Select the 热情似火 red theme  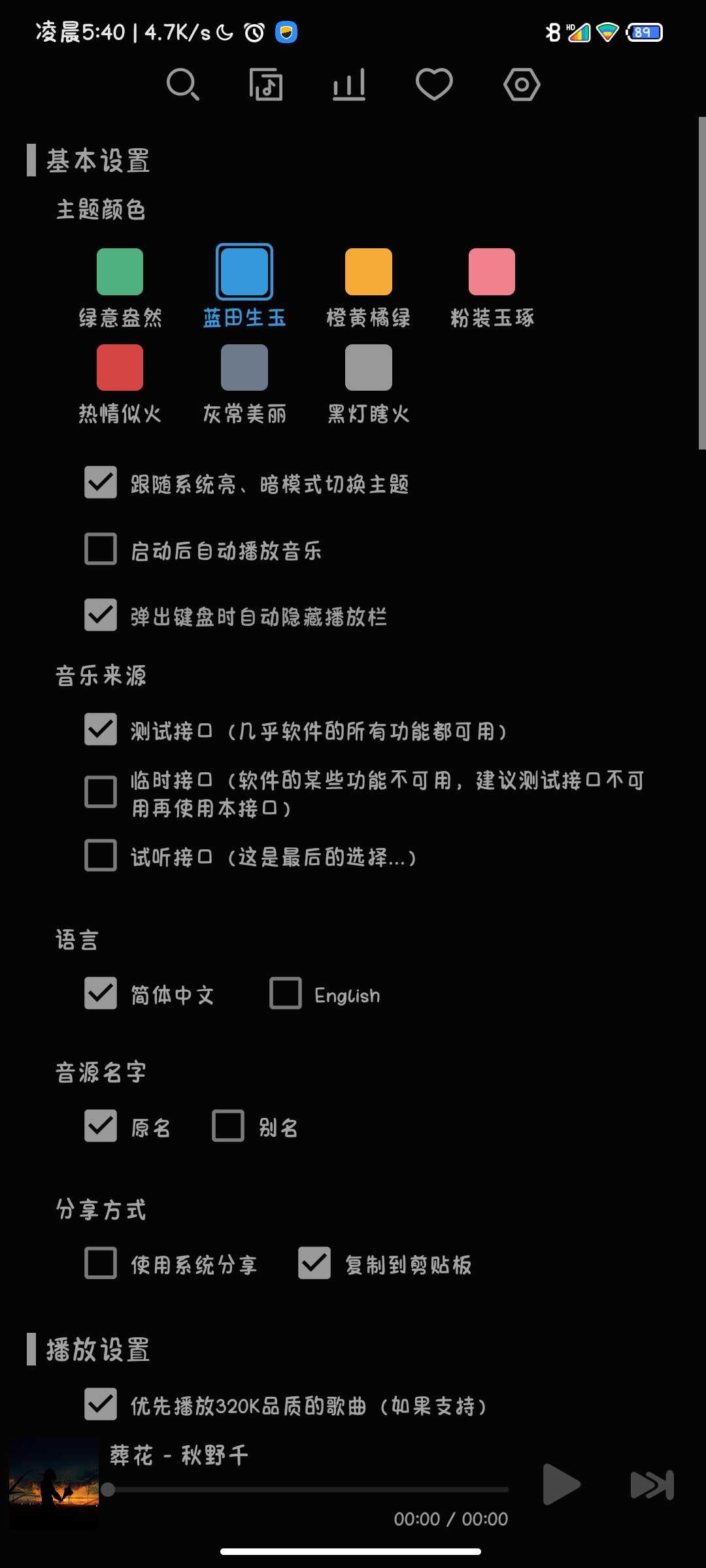tap(120, 368)
